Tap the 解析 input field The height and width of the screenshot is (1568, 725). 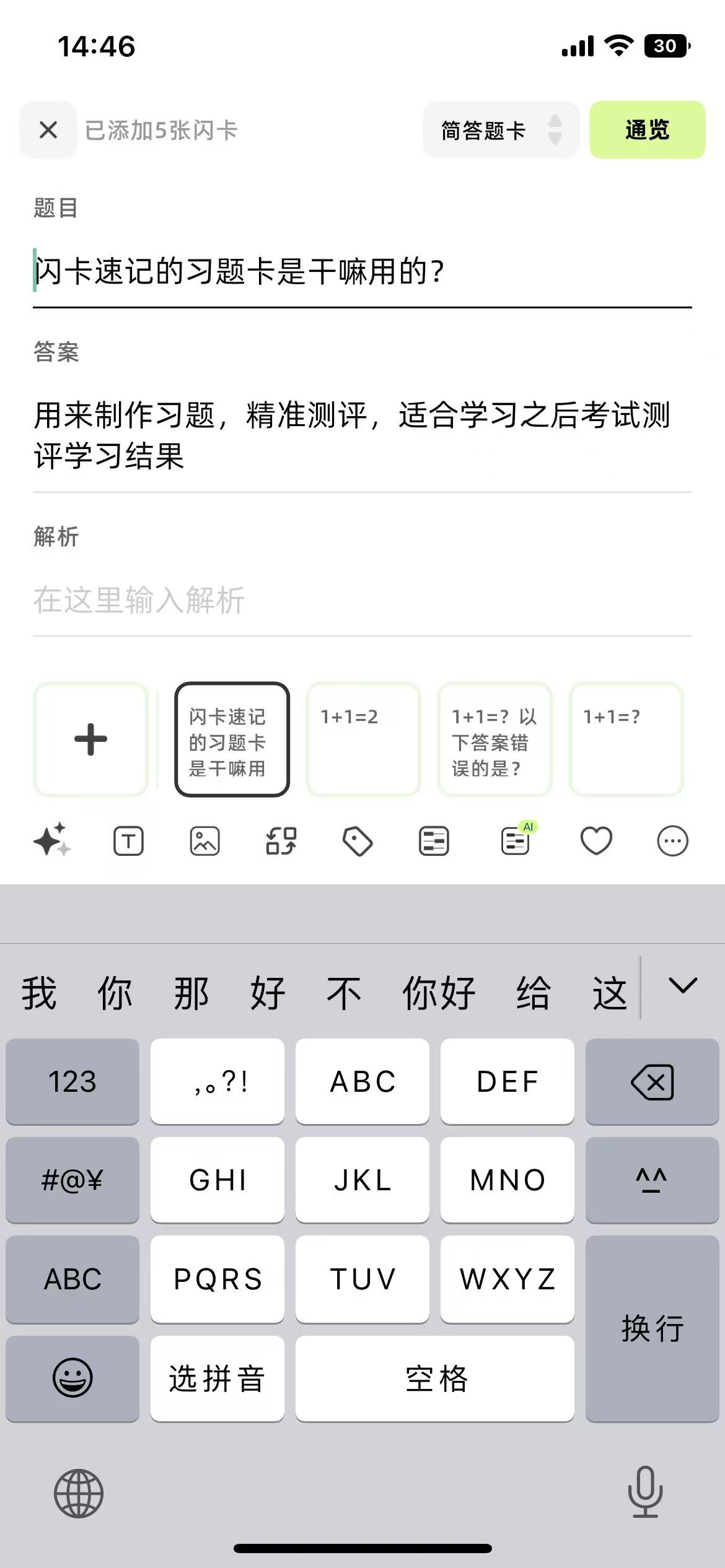pyautogui.click(x=362, y=601)
